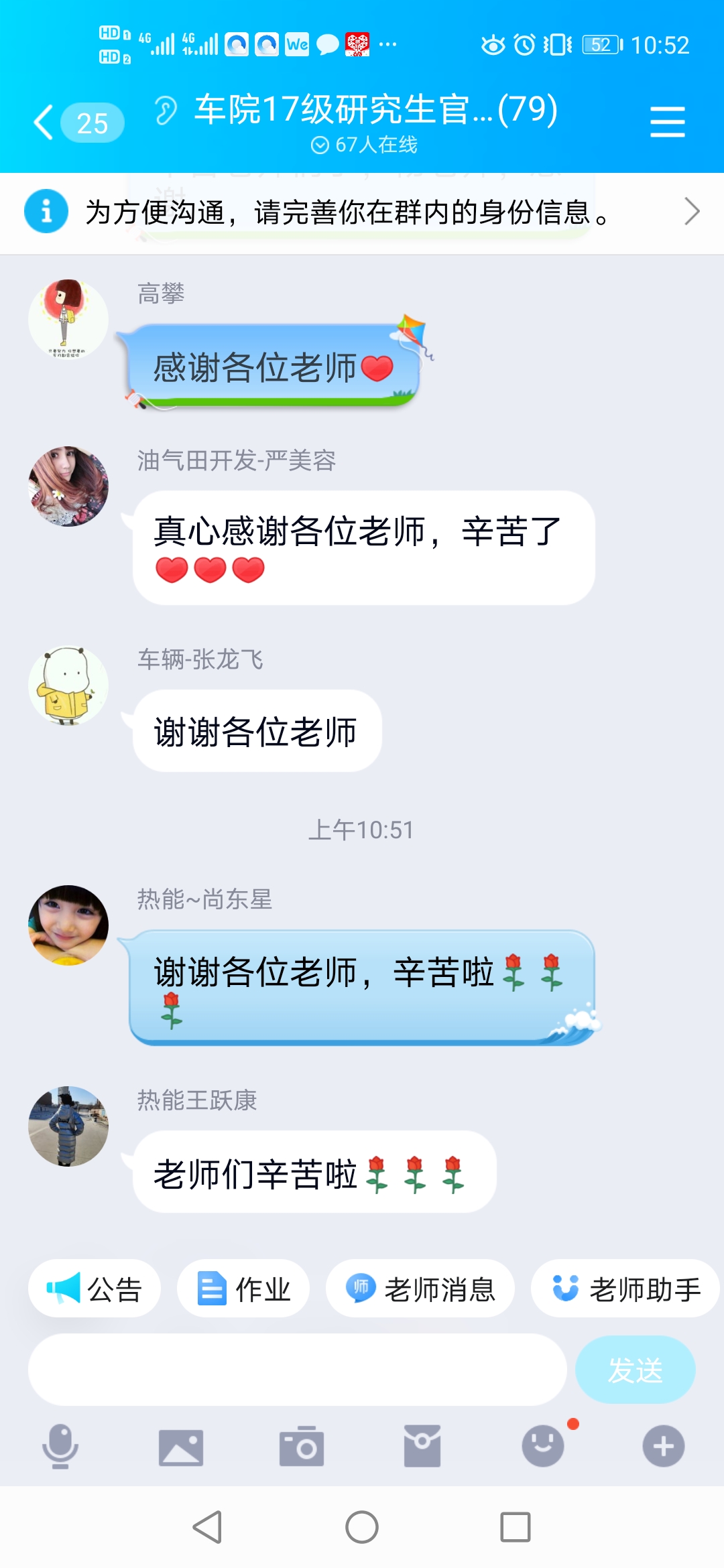Viewport: 724px width, 1568px height.
Task: Open the emoji sticker panel
Action: (x=543, y=1446)
